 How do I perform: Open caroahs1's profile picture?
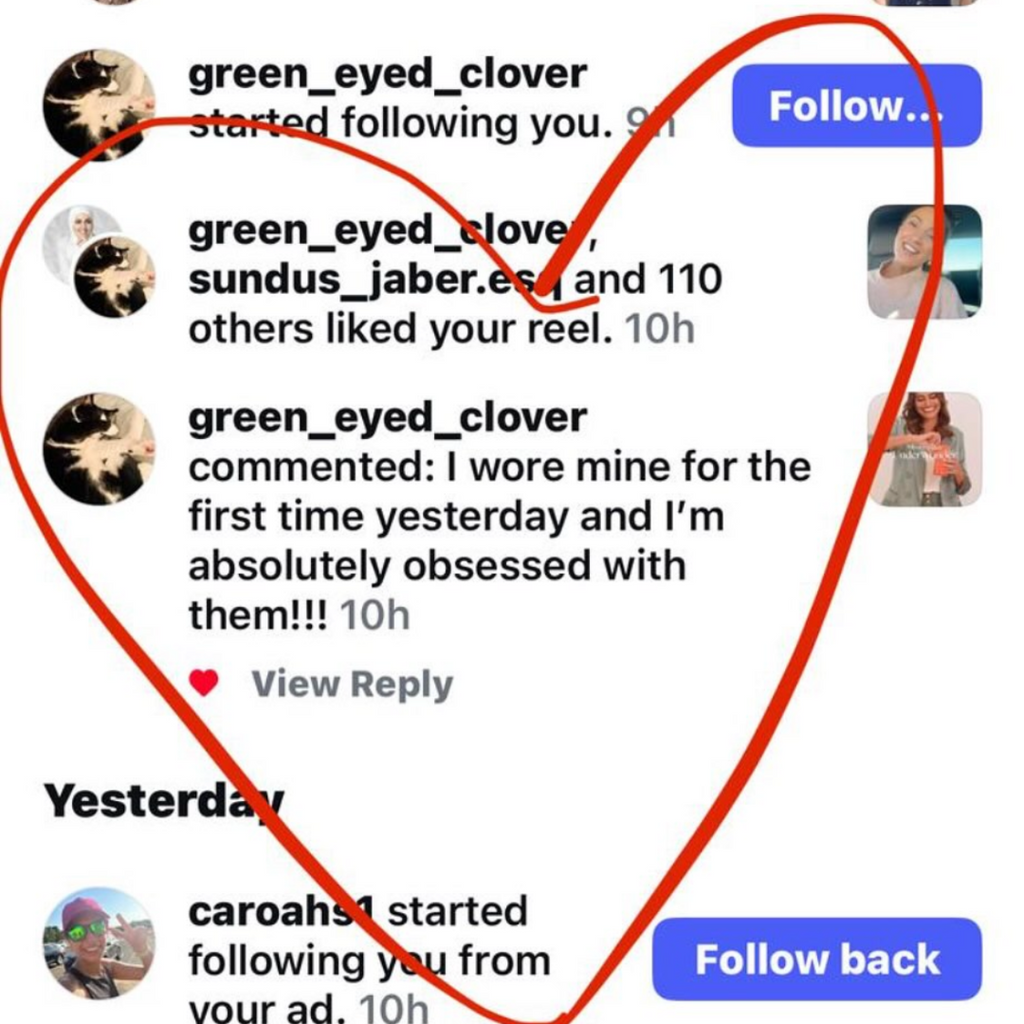pyautogui.click(x=99, y=942)
